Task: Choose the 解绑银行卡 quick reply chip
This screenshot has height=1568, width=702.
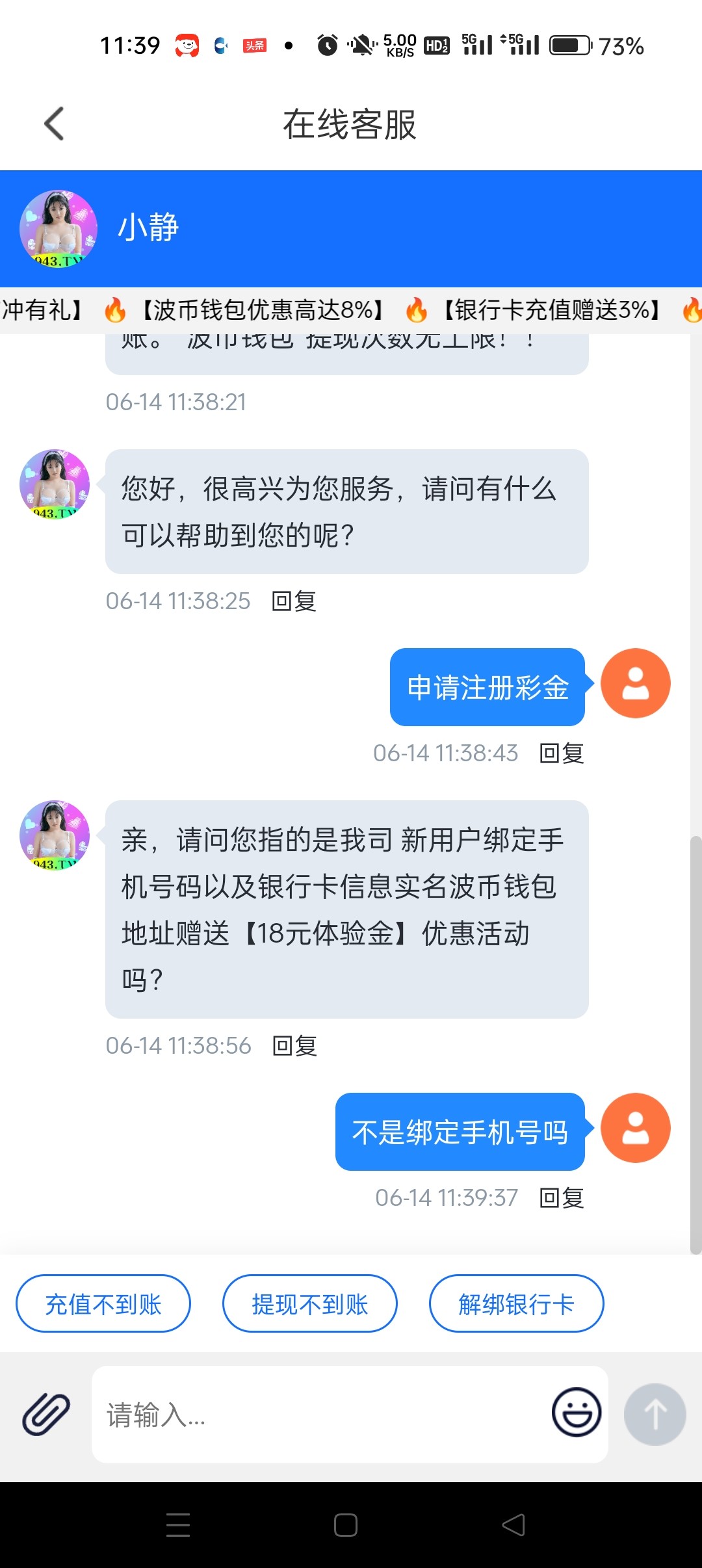Action: [x=517, y=1303]
